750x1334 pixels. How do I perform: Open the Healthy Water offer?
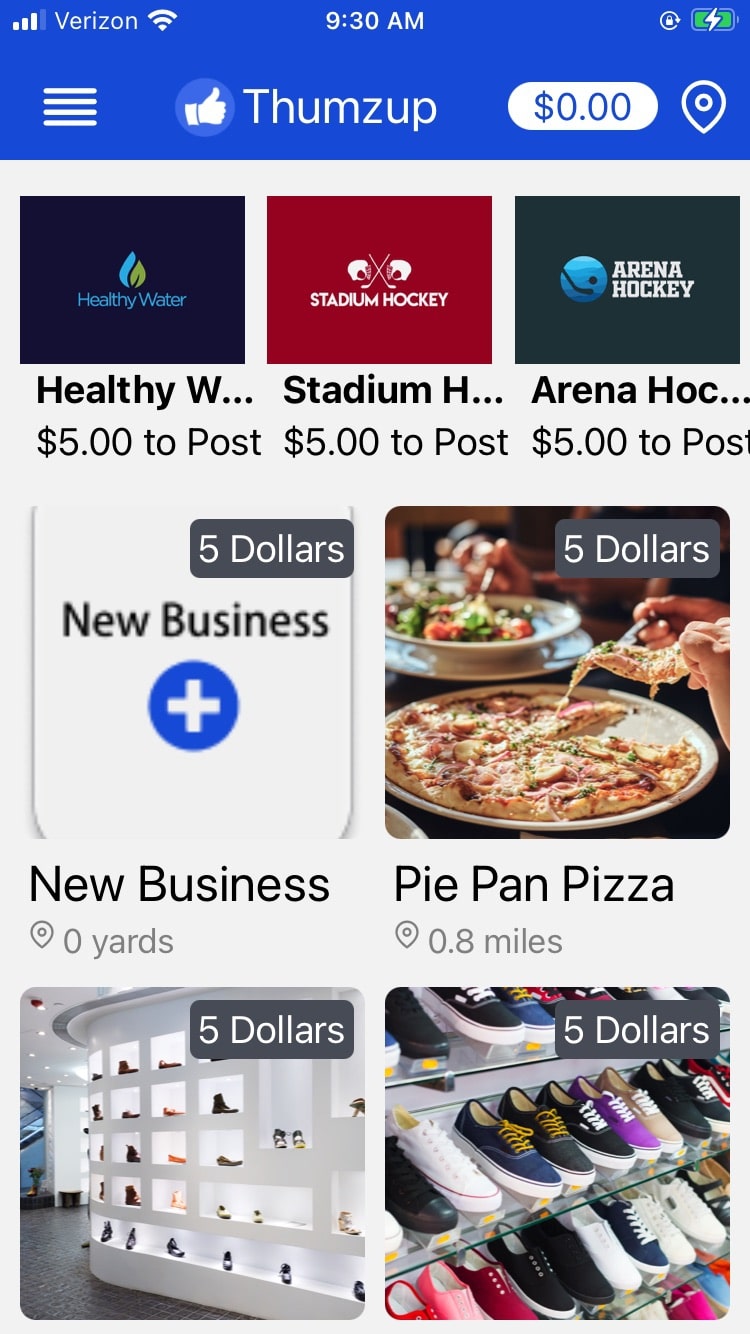click(x=132, y=280)
